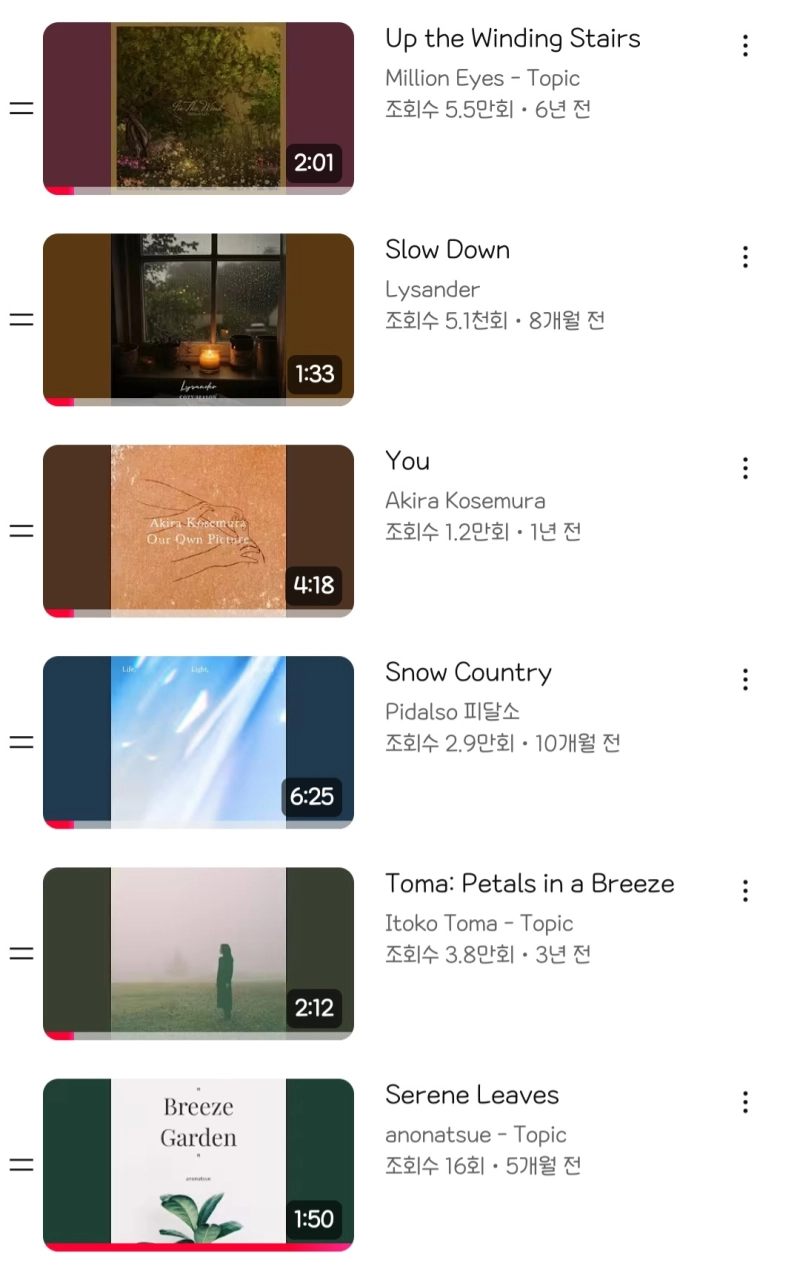Screen dimensions: 800x1266
Task: Tap the reorder handle beside Up the Winding Stairs
Action: click(x=21, y=107)
